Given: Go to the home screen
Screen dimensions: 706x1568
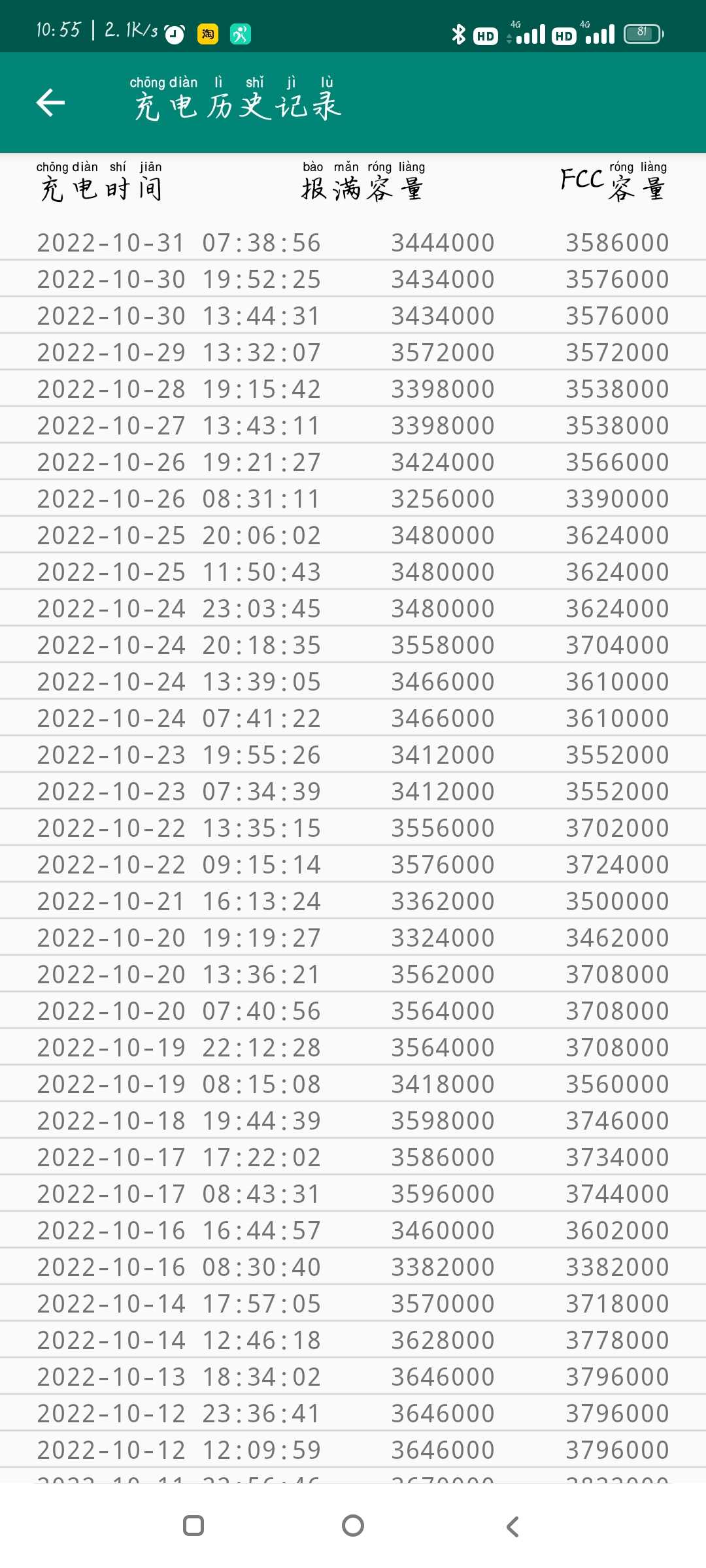Looking at the screenshot, I should coord(353,1526).
